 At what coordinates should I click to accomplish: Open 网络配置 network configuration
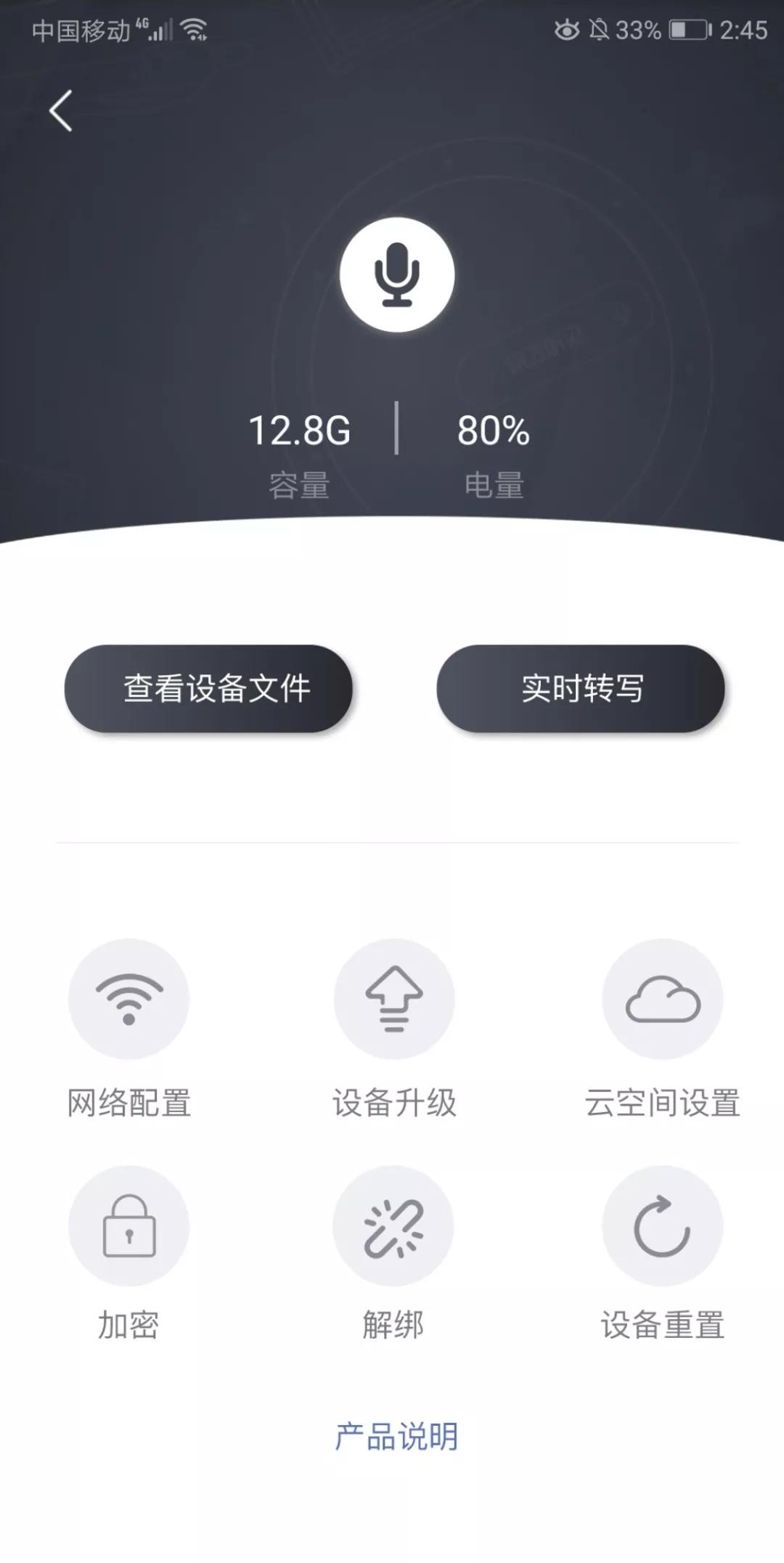[128, 1000]
